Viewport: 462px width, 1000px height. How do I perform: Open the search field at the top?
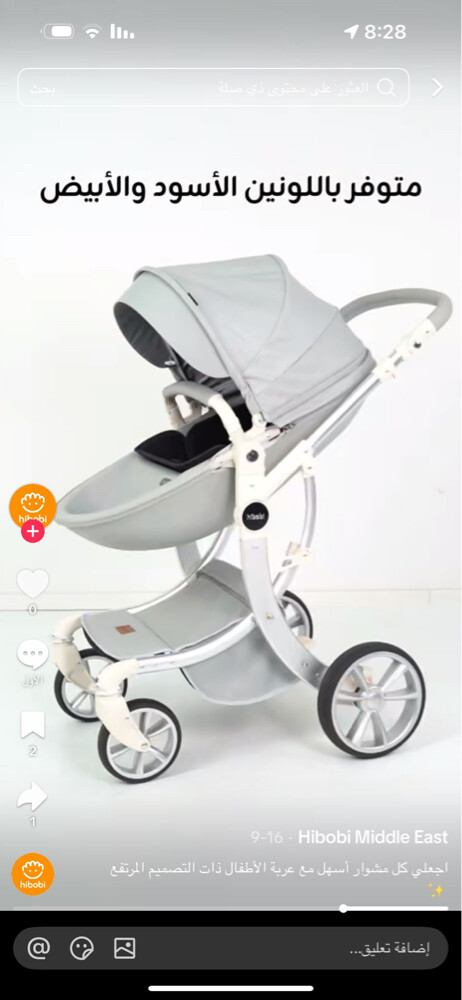pos(213,87)
